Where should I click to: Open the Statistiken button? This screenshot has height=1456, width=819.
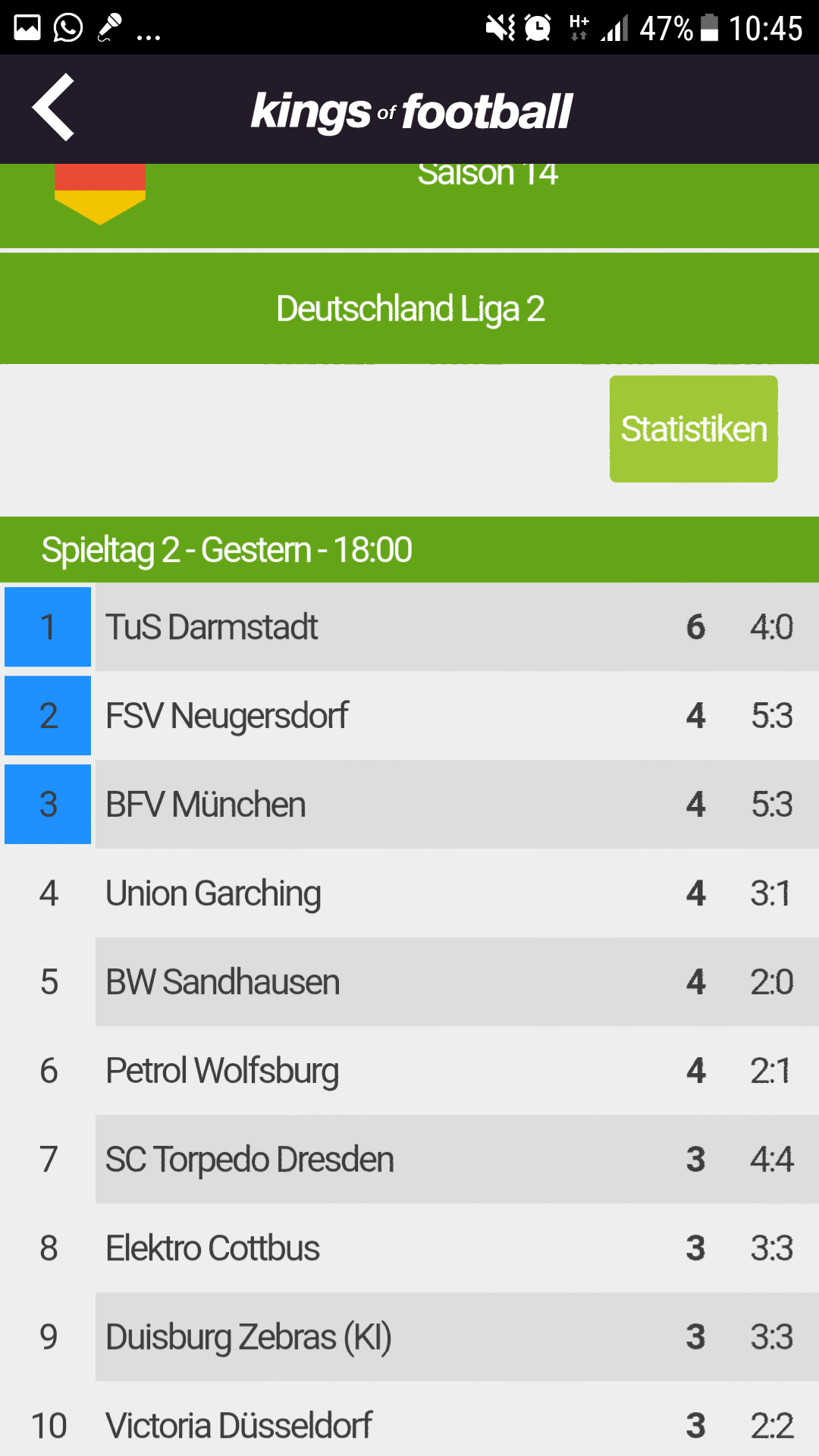pyautogui.click(x=693, y=429)
